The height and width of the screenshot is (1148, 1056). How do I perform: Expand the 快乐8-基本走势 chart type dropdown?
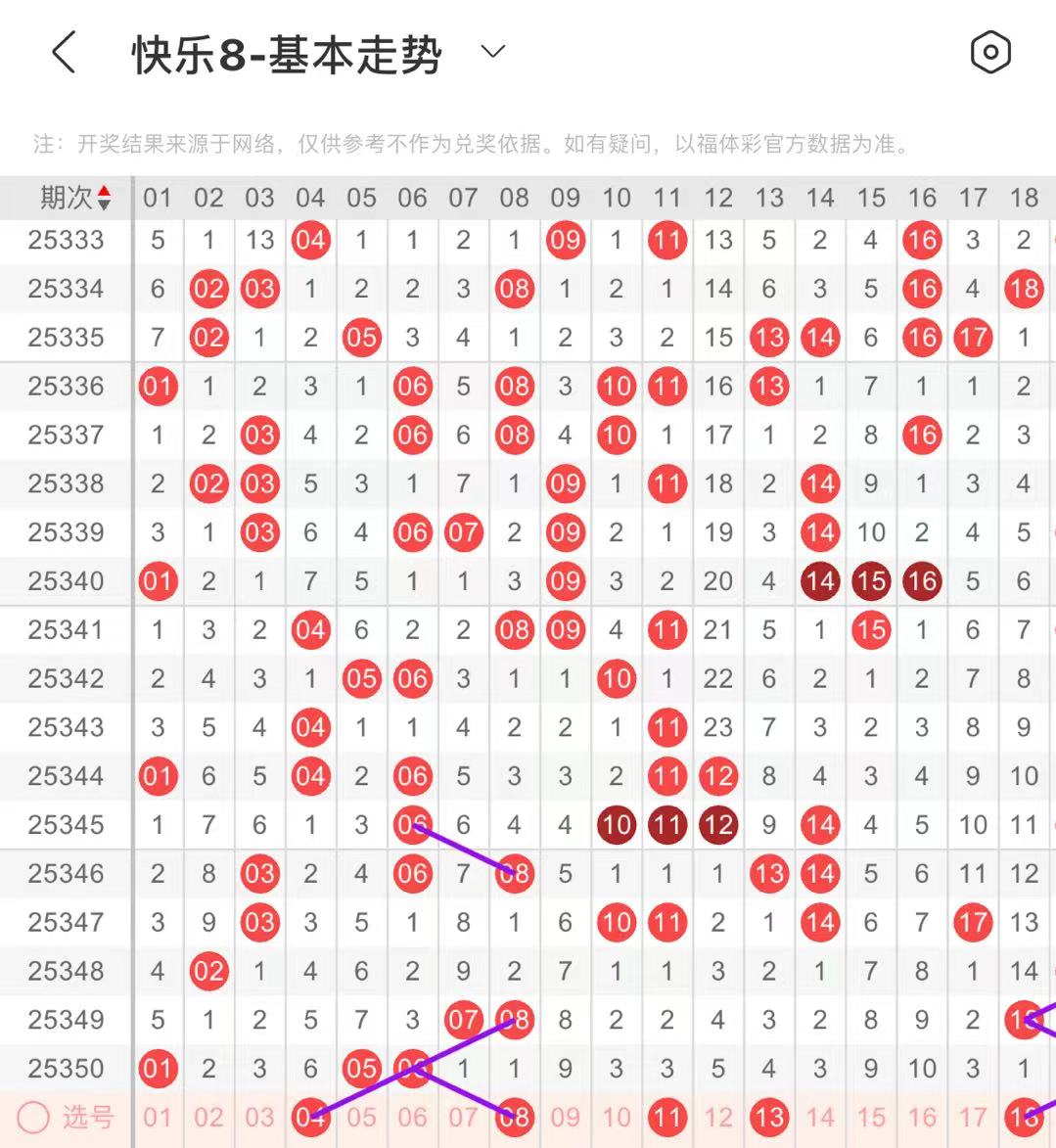(x=493, y=52)
